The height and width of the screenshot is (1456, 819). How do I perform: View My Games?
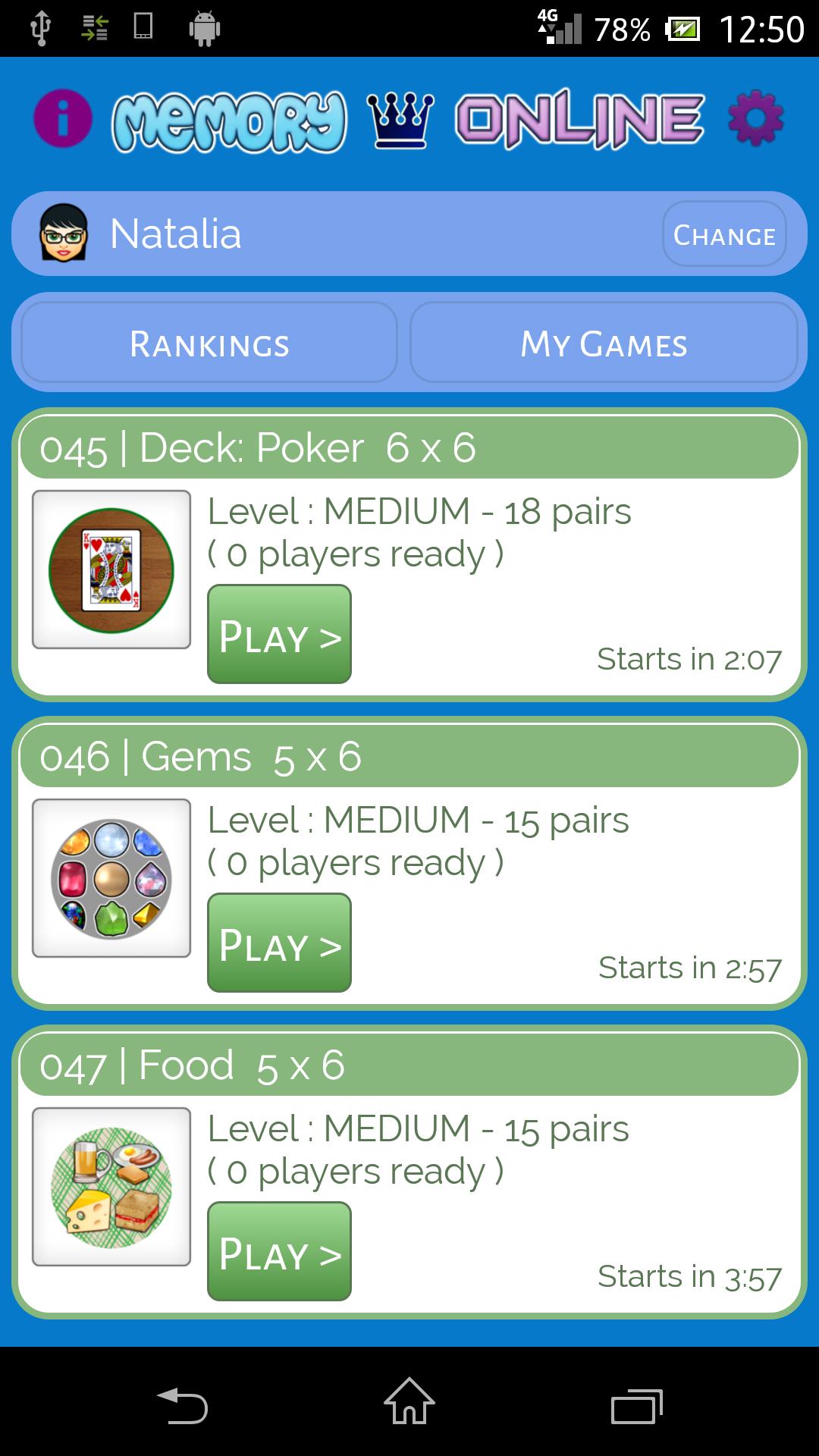pos(604,343)
